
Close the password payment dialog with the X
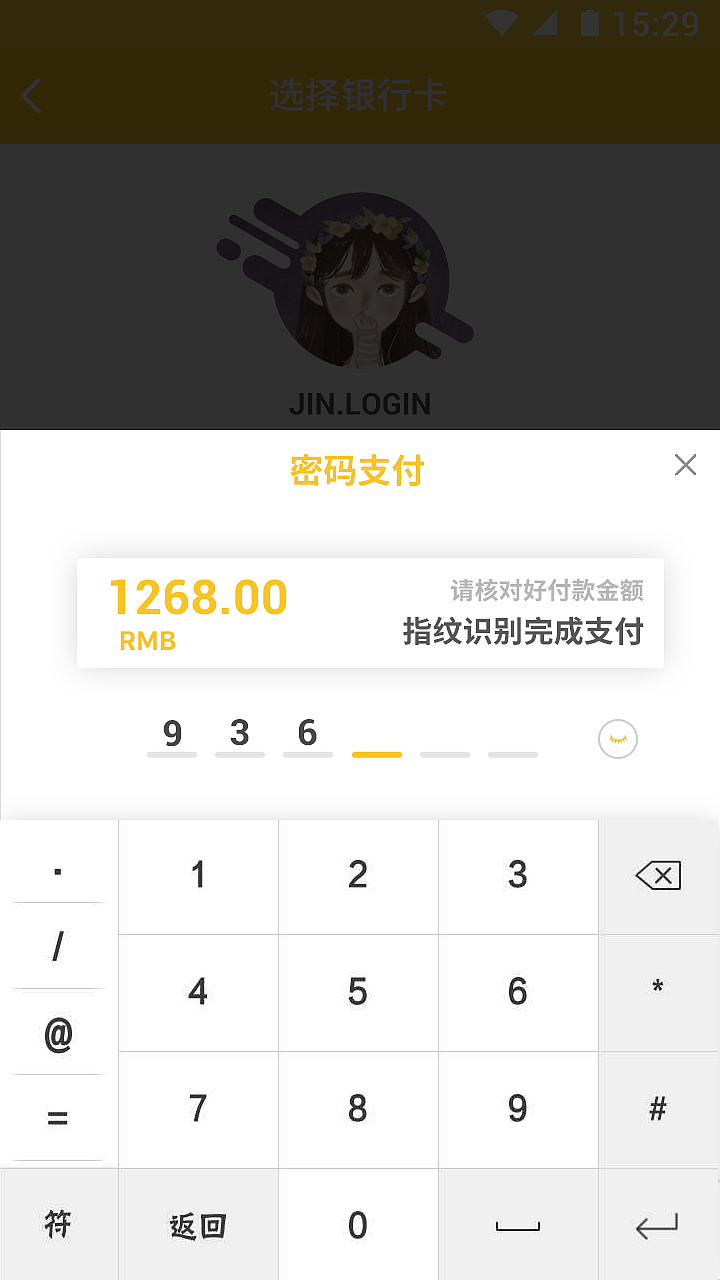(685, 465)
